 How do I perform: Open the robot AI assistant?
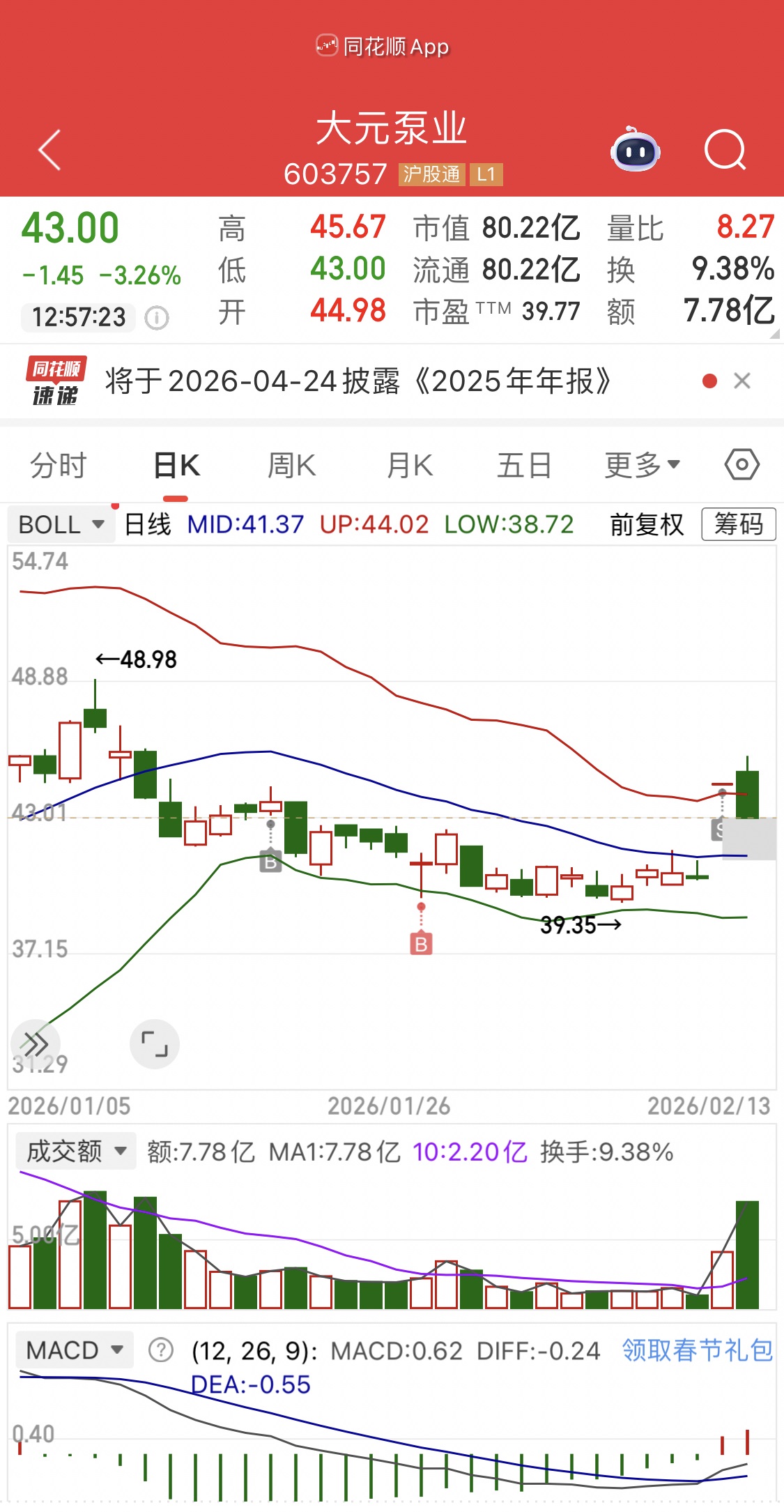point(635,150)
